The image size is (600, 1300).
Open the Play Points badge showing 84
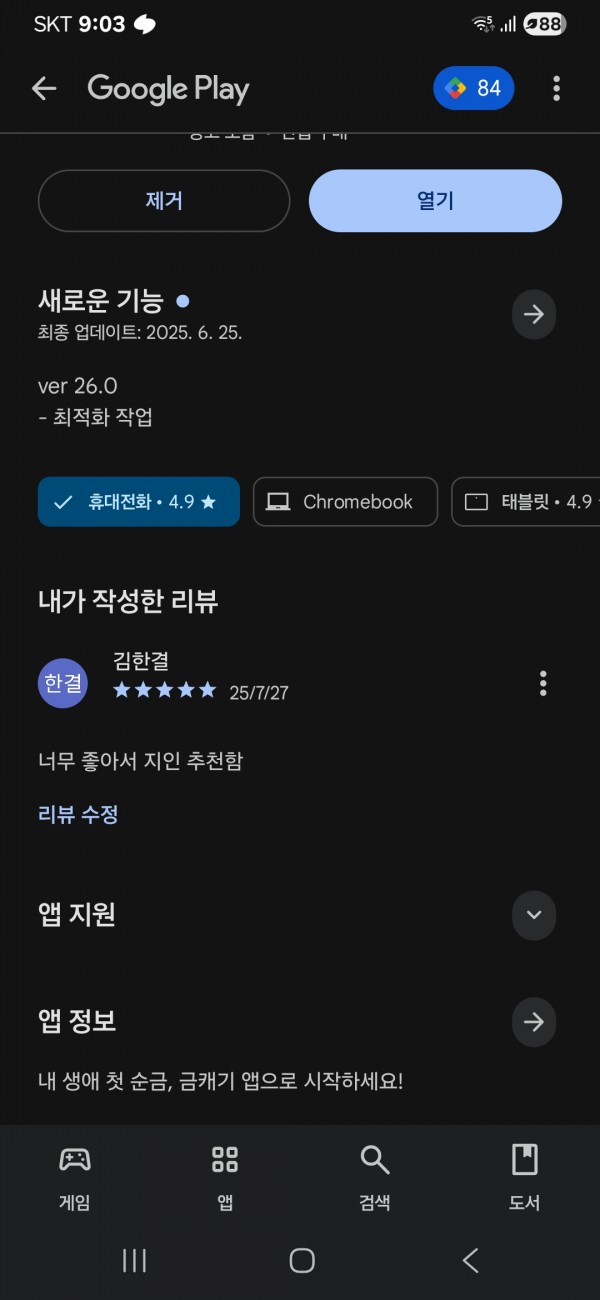pos(474,89)
